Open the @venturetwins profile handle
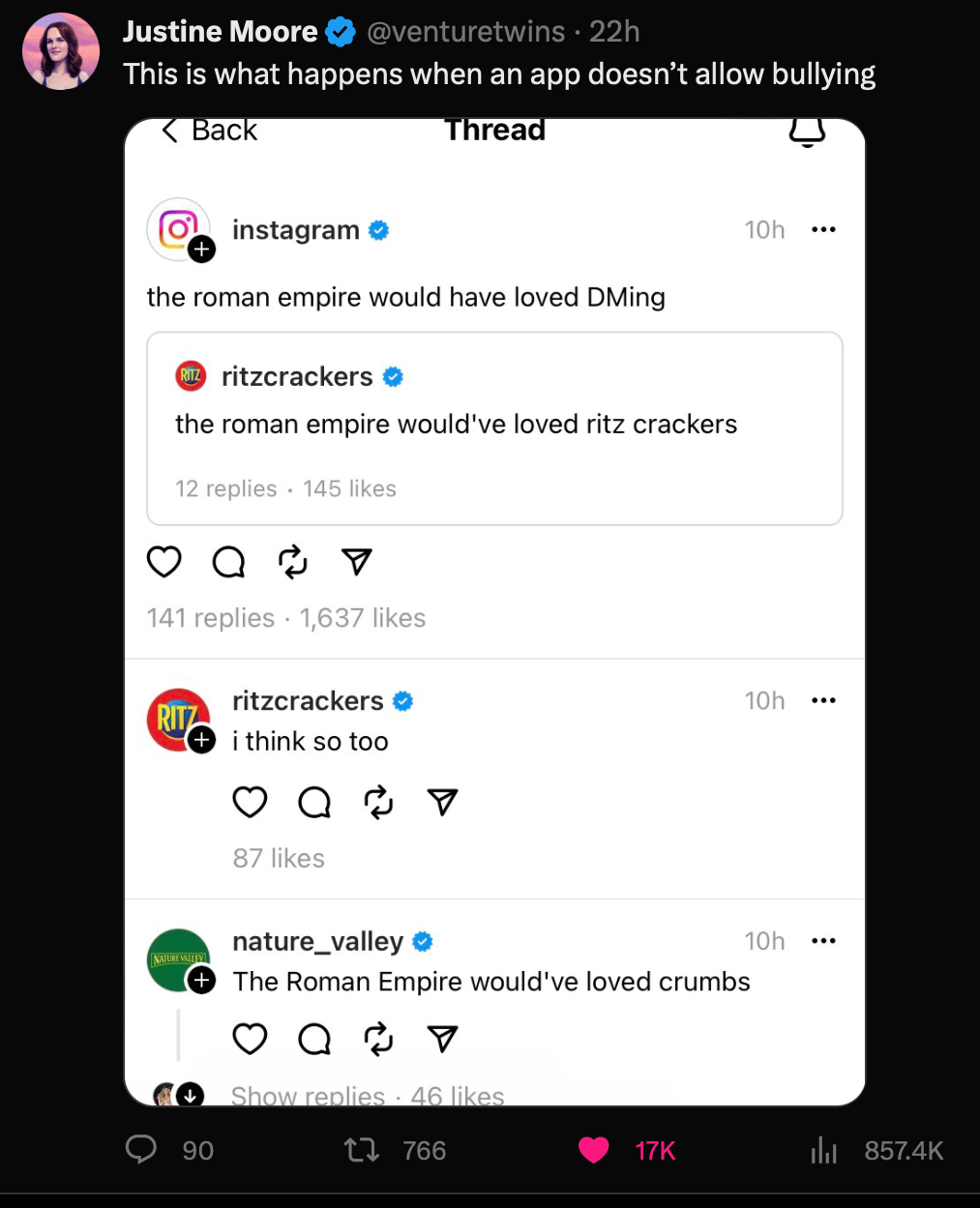 coord(465,32)
